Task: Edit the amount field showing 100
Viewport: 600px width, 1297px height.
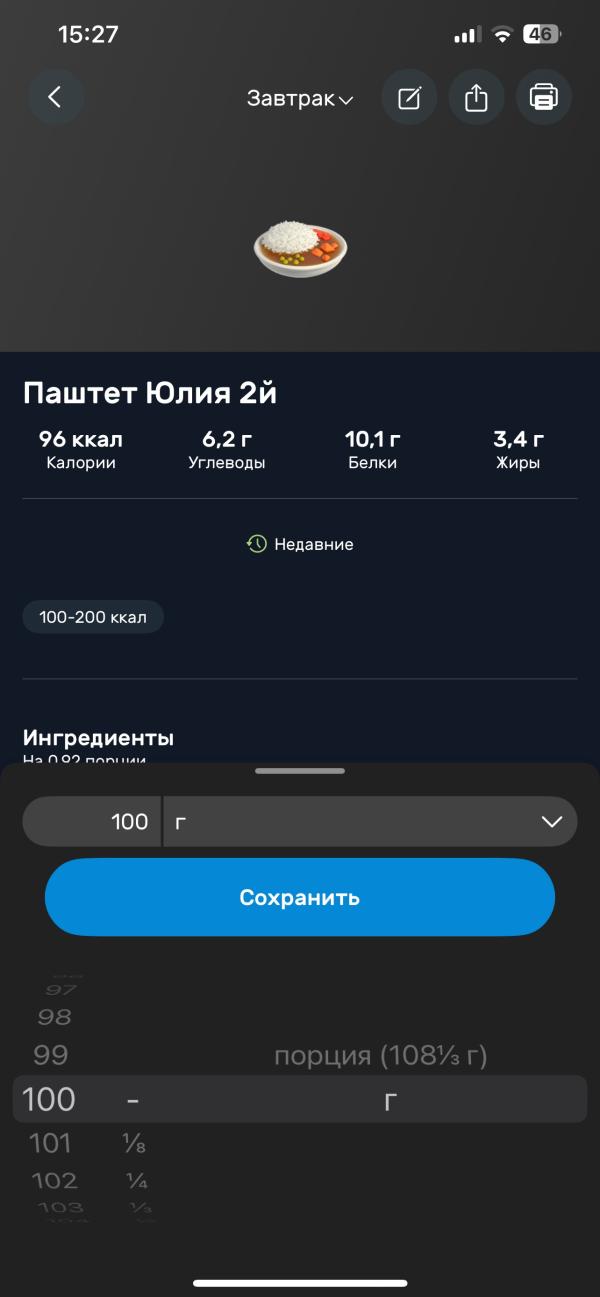Action: 92,822
